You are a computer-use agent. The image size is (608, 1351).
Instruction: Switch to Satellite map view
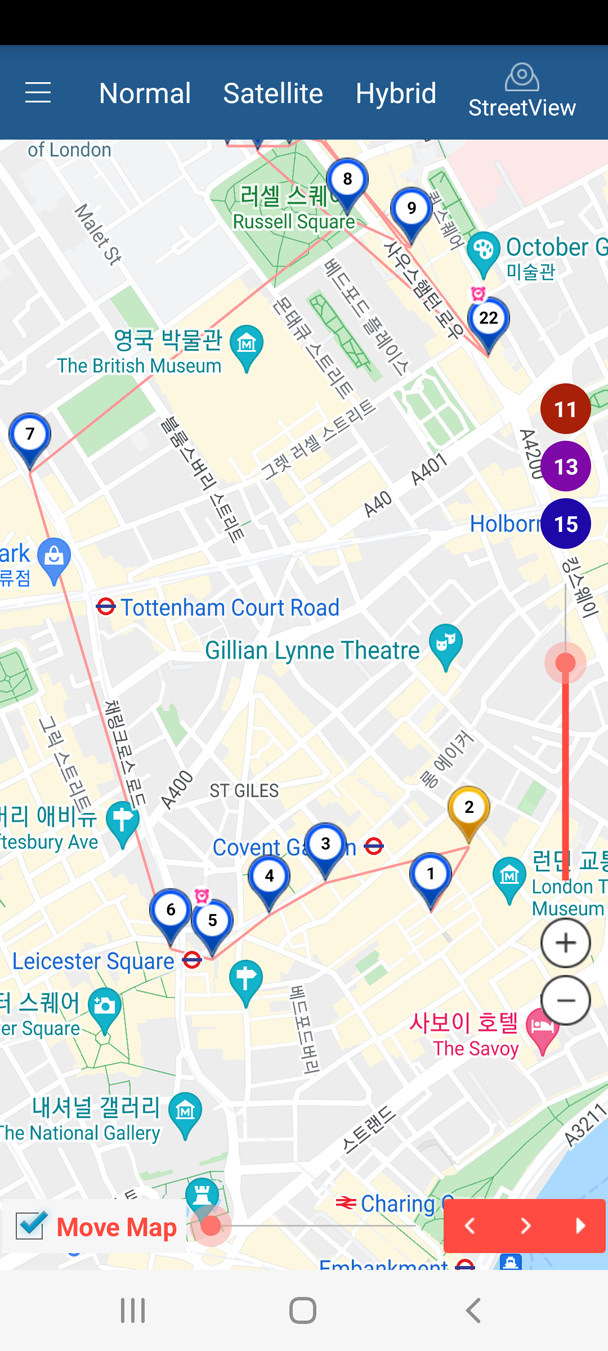[273, 93]
